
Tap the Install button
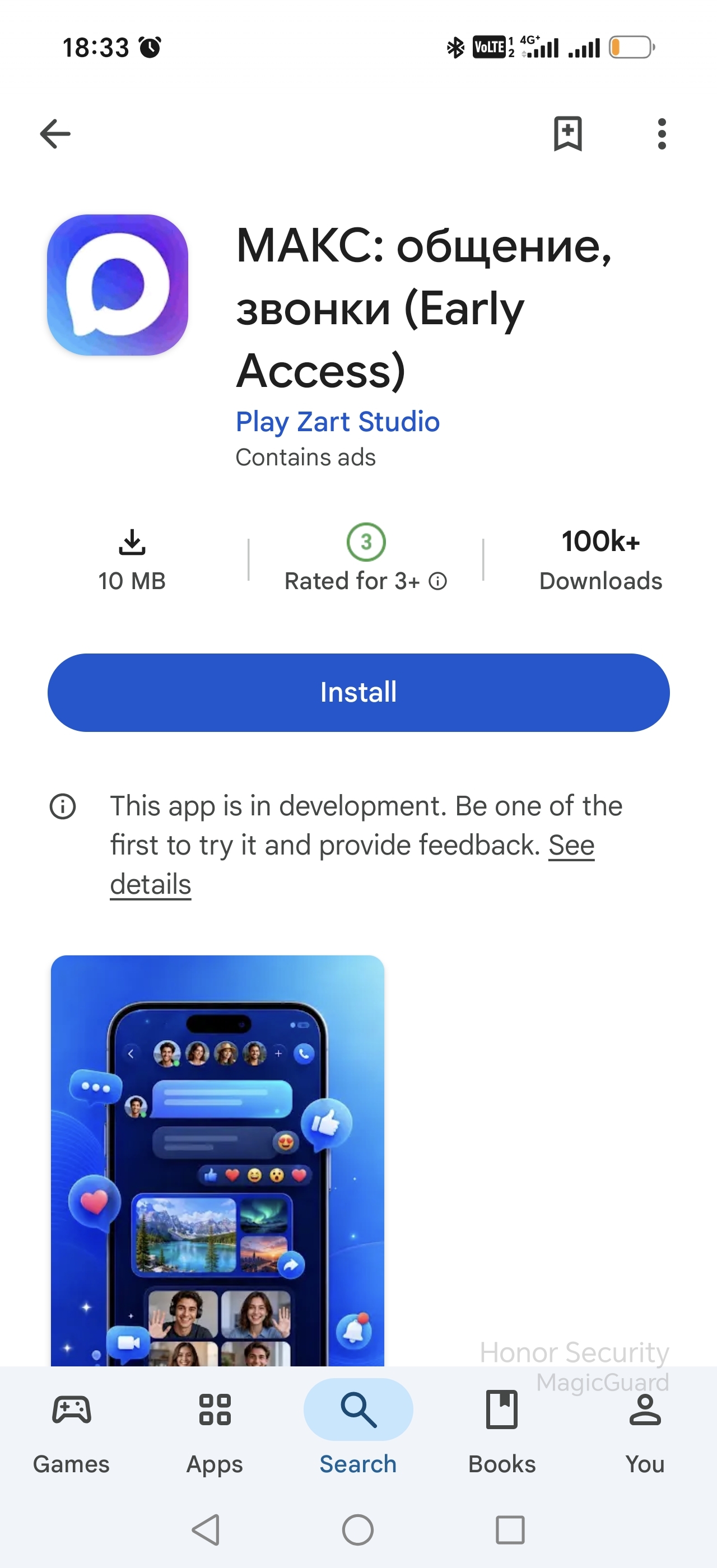(x=358, y=693)
